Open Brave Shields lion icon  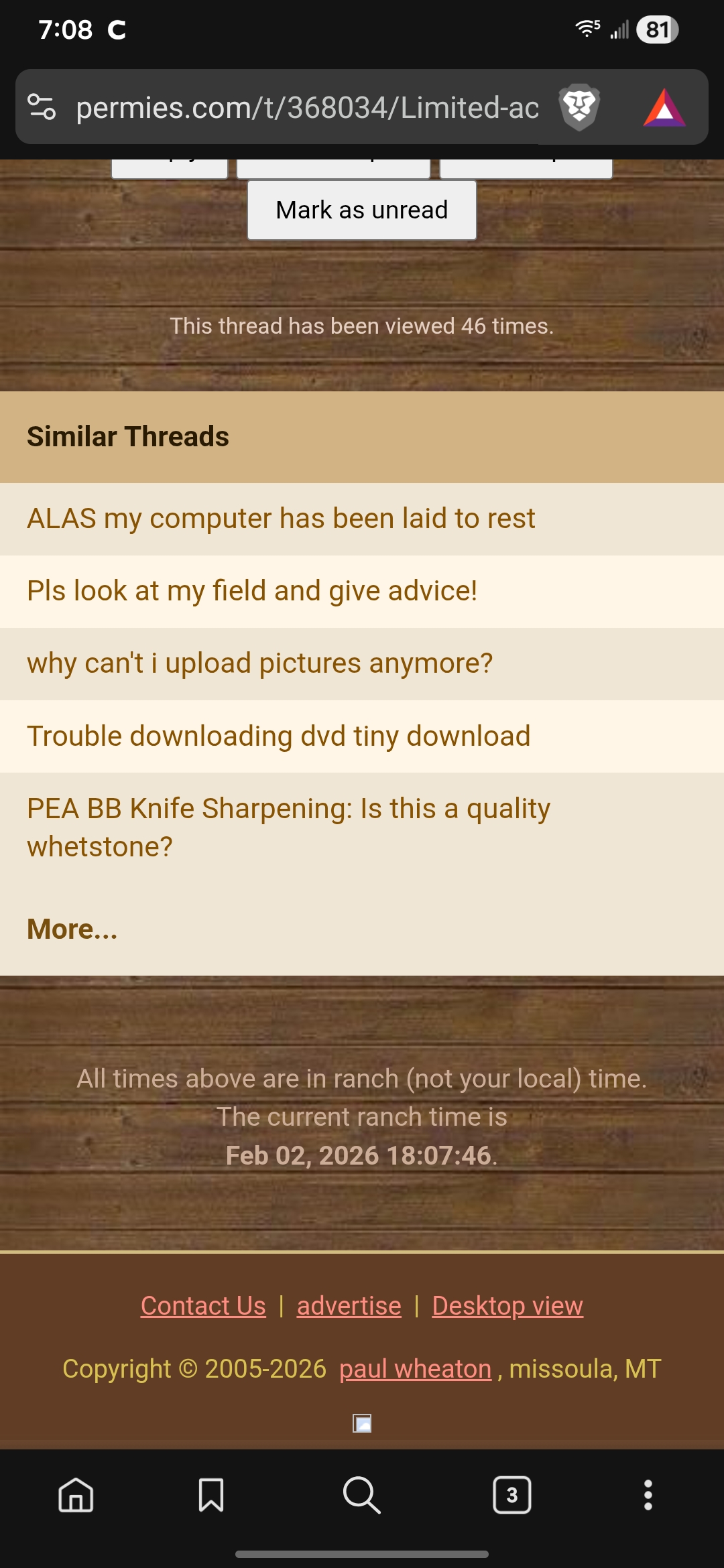click(579, 107)
